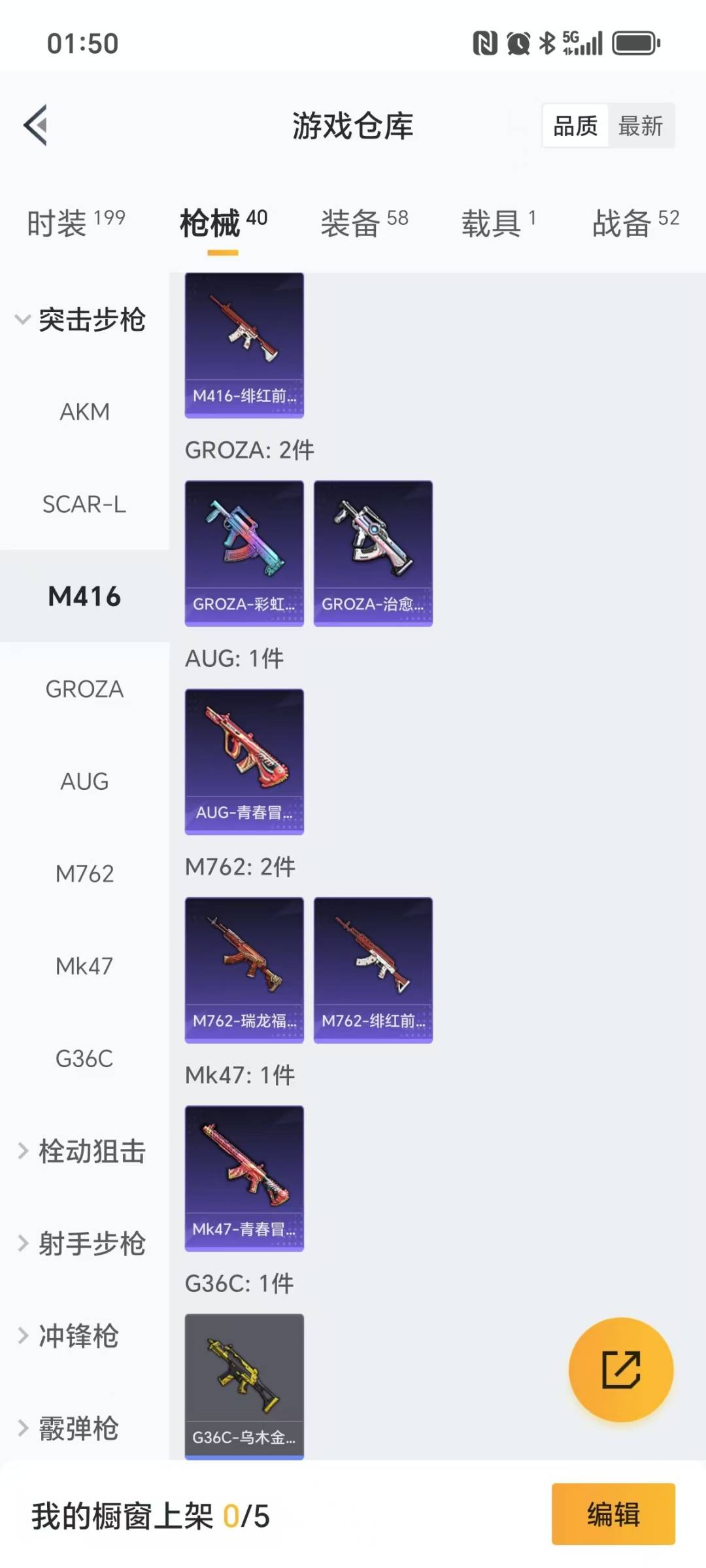Image resolution: width=706 pixels, height=1568 pixels.
Task: Tap the 编辑 button
Action: 613,1514
